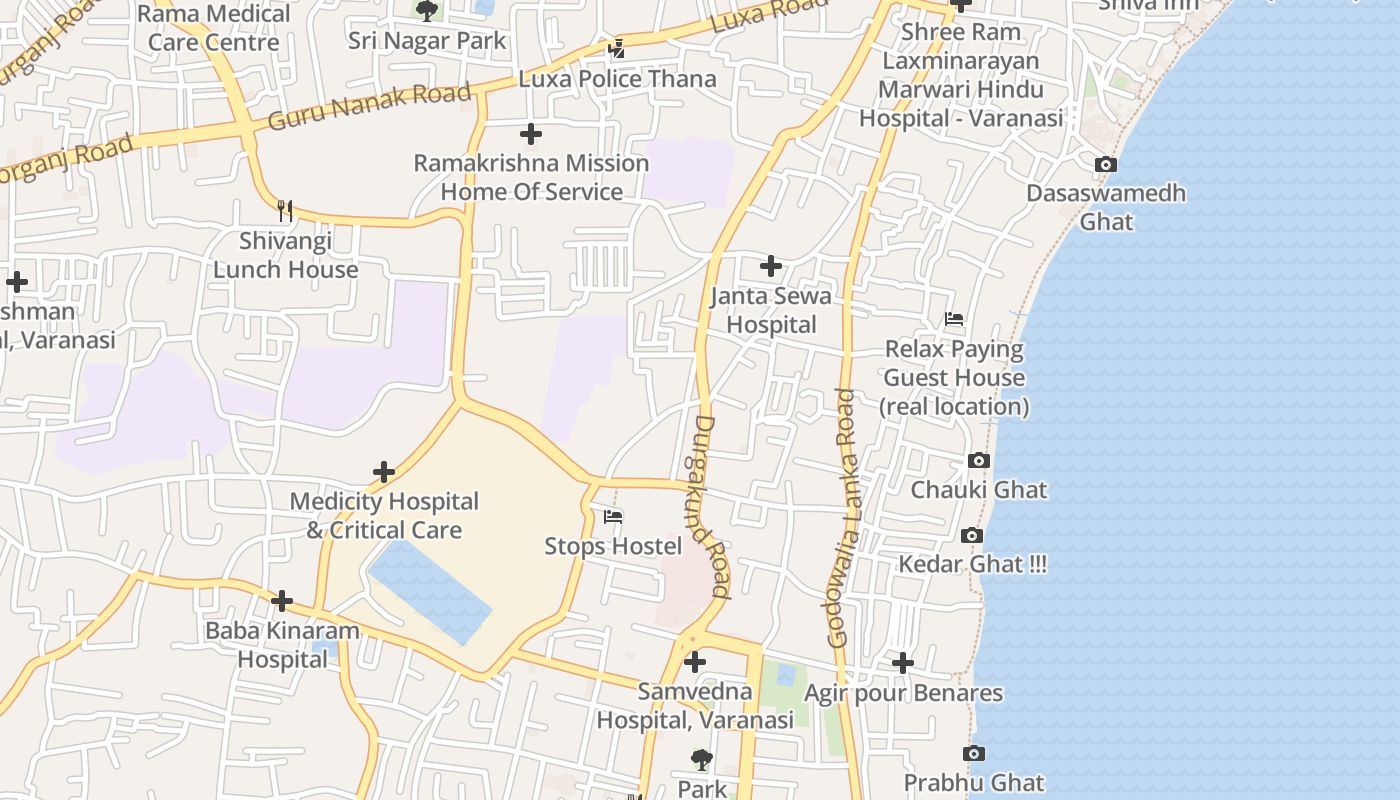Open the Luxa Police Thana marker
Viewport: 1400px width, 800px height.
617,48
